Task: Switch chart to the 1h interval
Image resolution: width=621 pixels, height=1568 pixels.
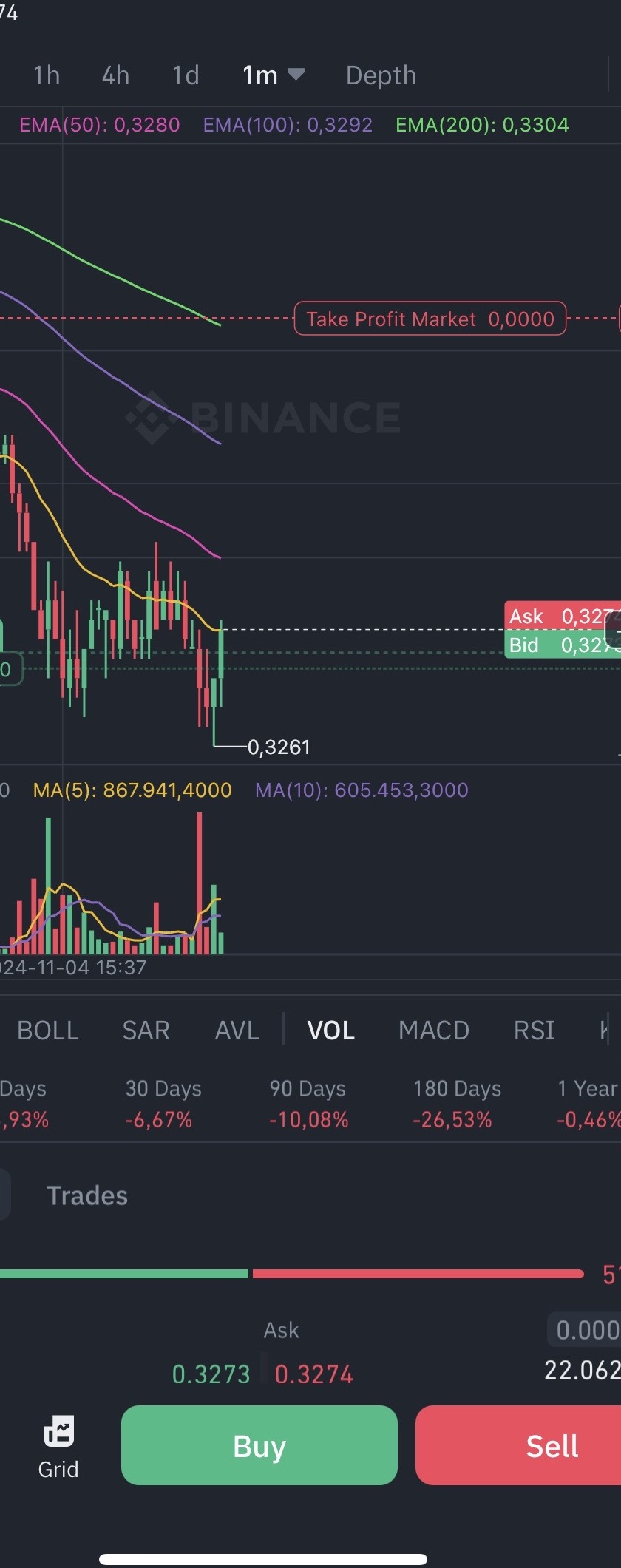Action: click(47, 75)
